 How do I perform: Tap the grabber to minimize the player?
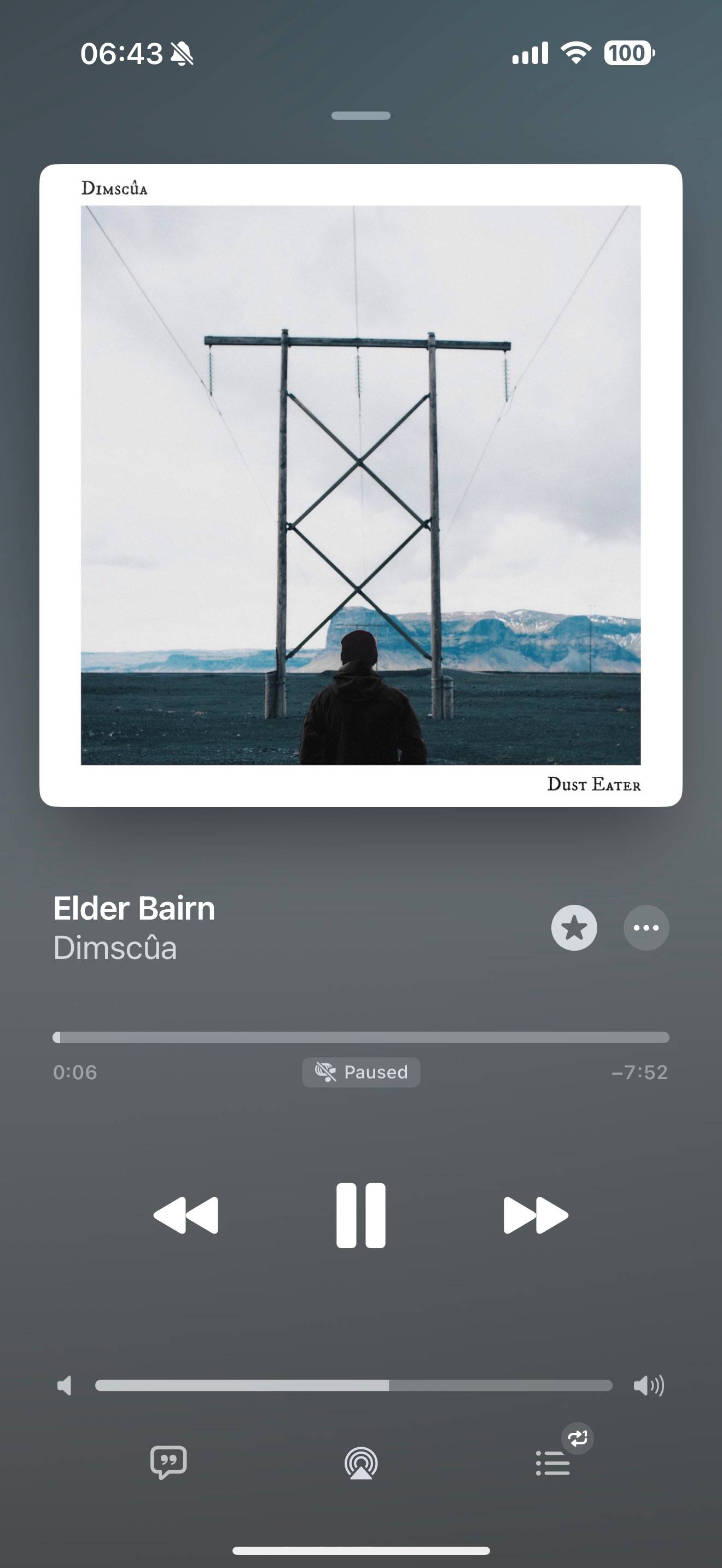[x=361, y=116]
